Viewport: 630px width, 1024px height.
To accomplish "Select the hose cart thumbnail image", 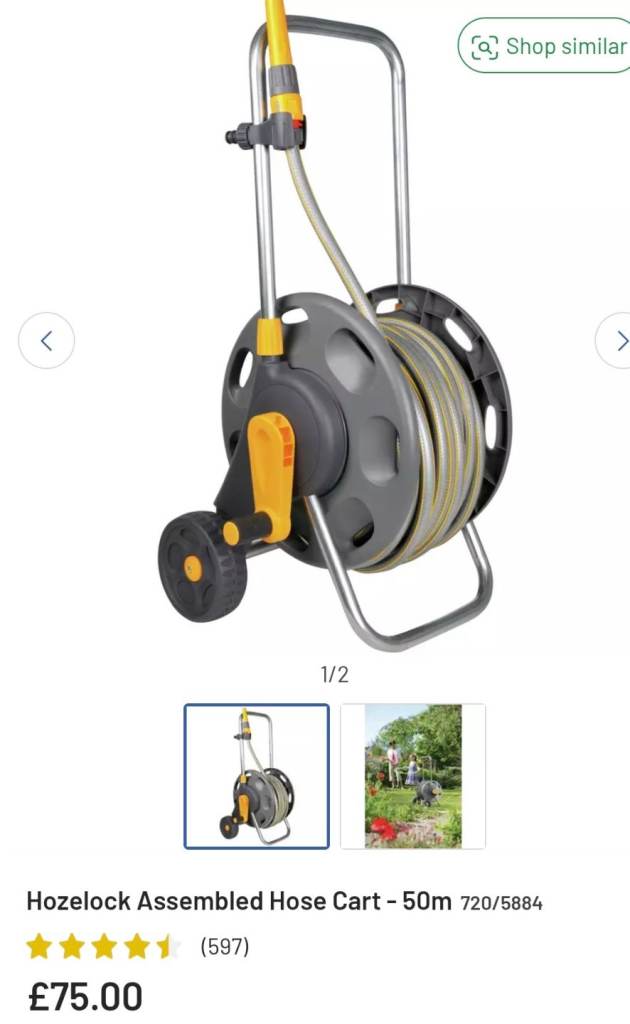I will click(256, 776).
